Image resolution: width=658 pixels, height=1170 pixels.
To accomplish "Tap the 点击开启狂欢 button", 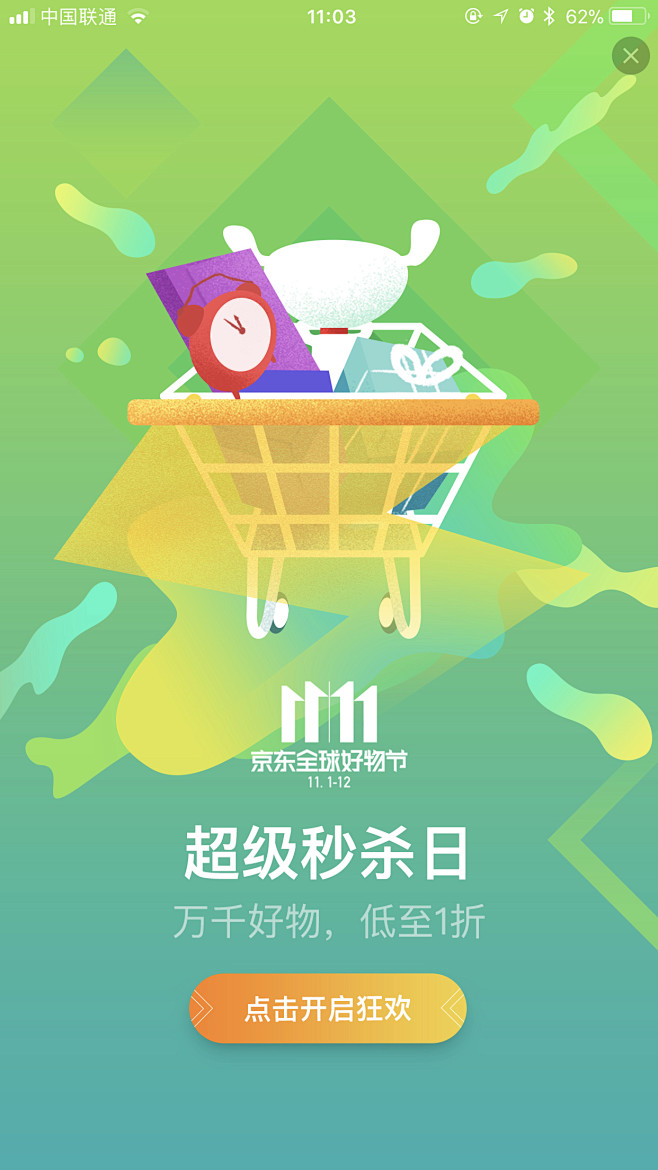I will tap(328, 1008).
